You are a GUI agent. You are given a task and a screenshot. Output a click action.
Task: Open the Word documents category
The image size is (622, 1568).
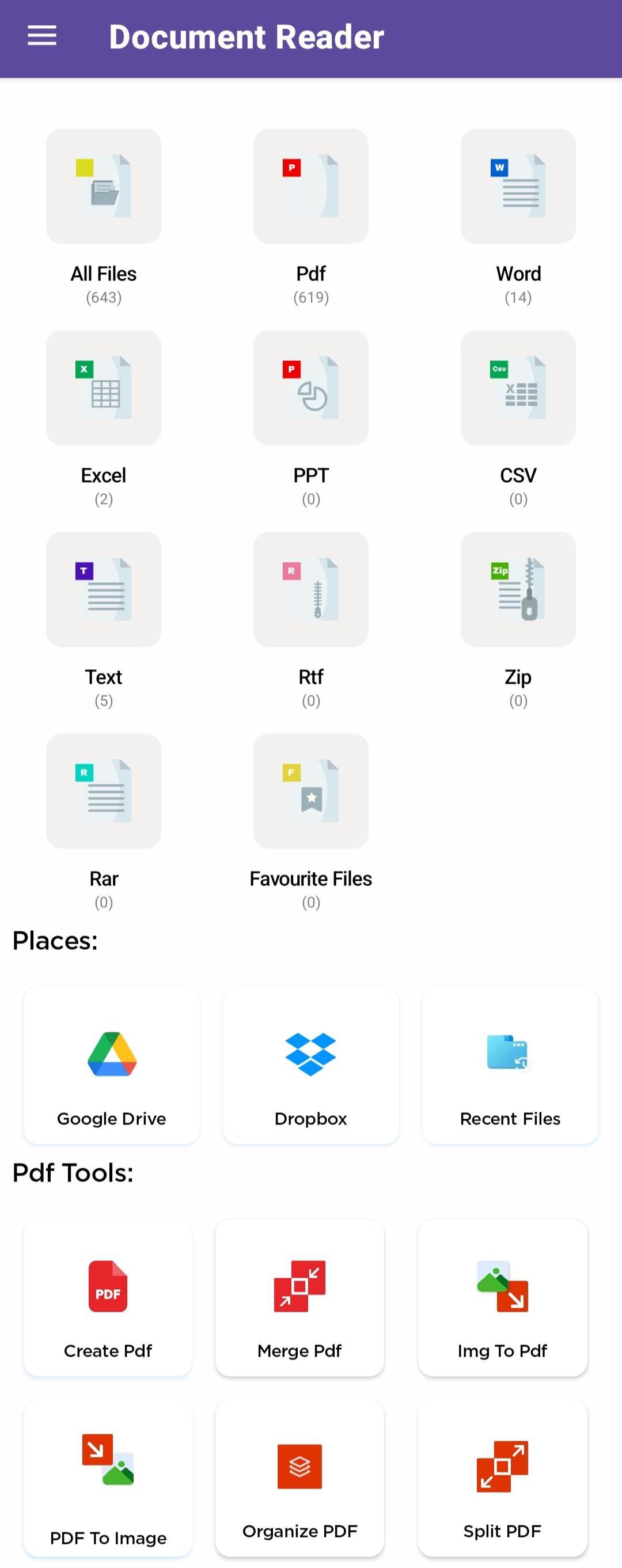(517, 186)
